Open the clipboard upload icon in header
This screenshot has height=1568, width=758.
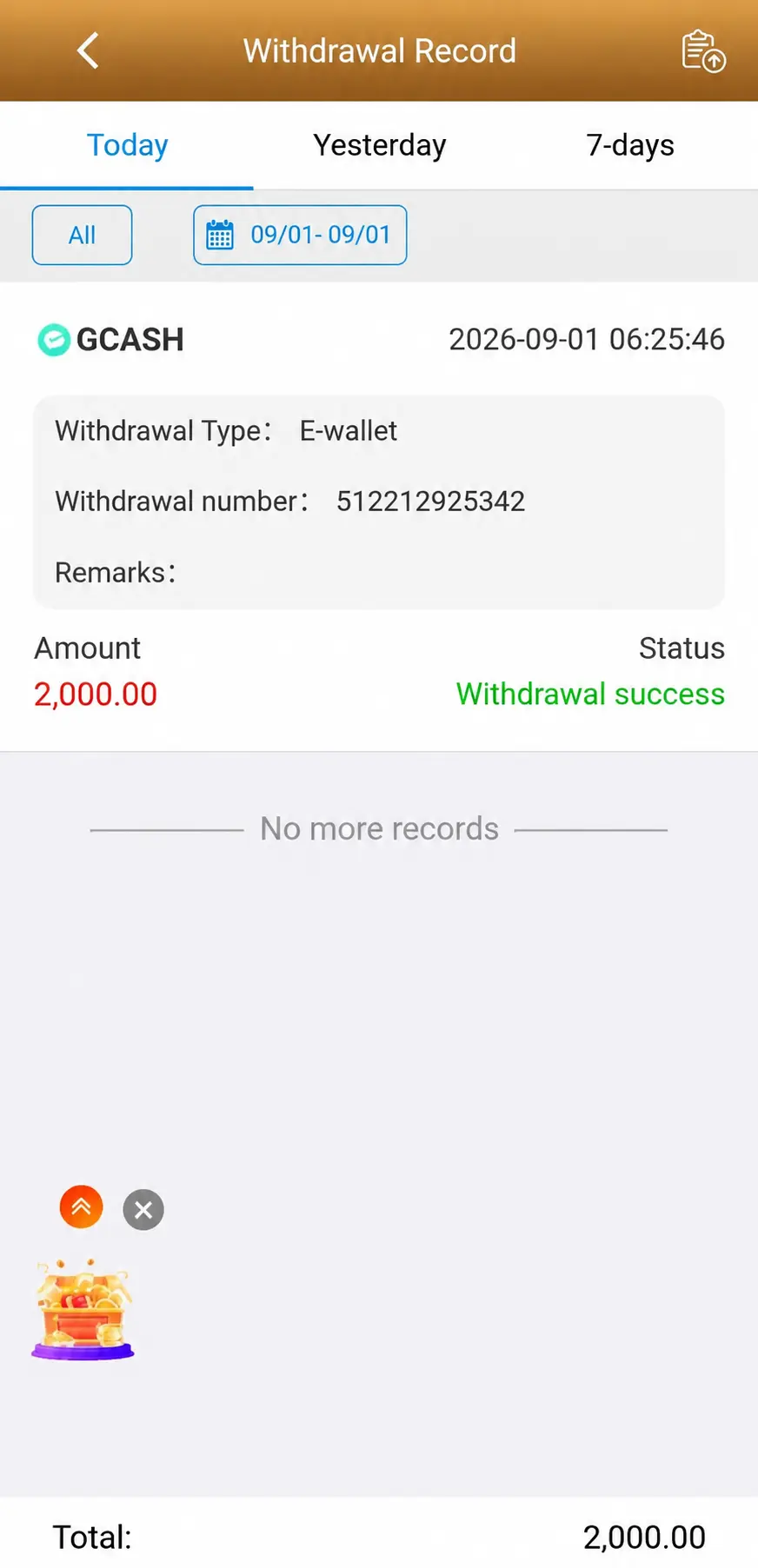[x=703, y=51]
